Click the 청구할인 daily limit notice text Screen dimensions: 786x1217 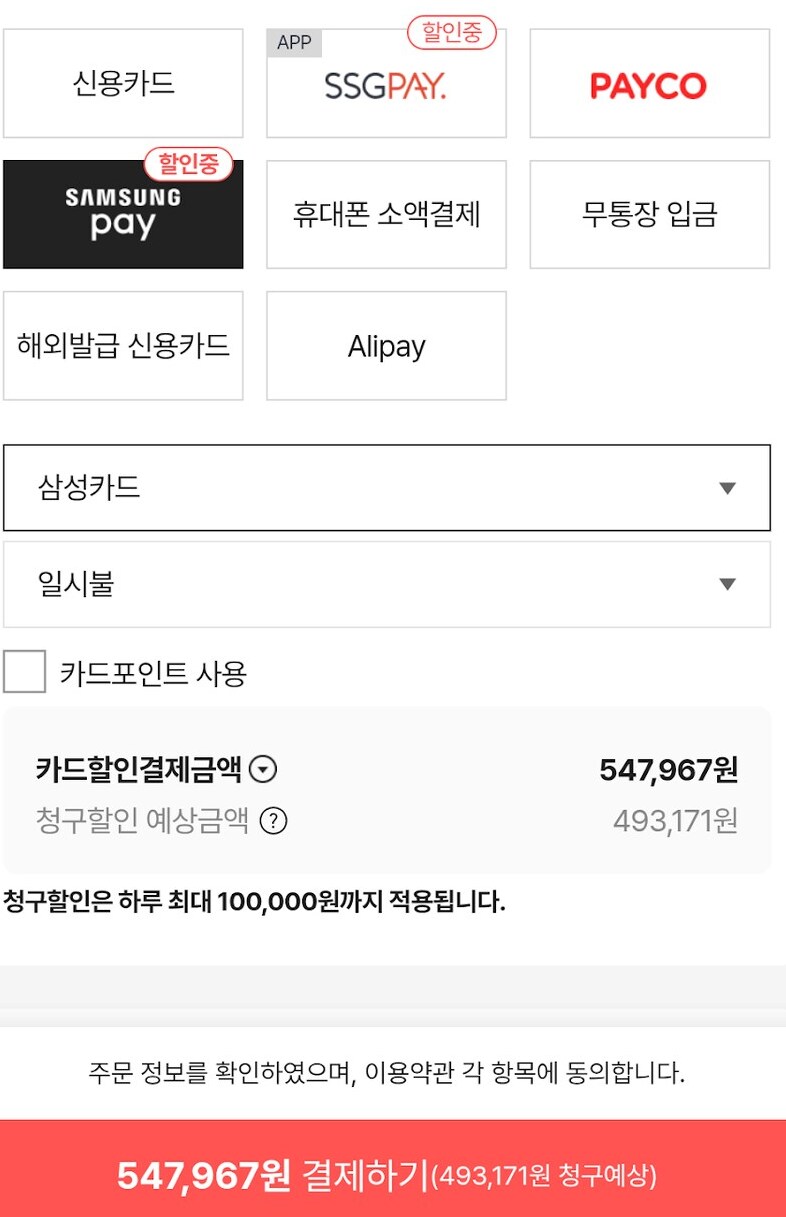pos(255,900)
